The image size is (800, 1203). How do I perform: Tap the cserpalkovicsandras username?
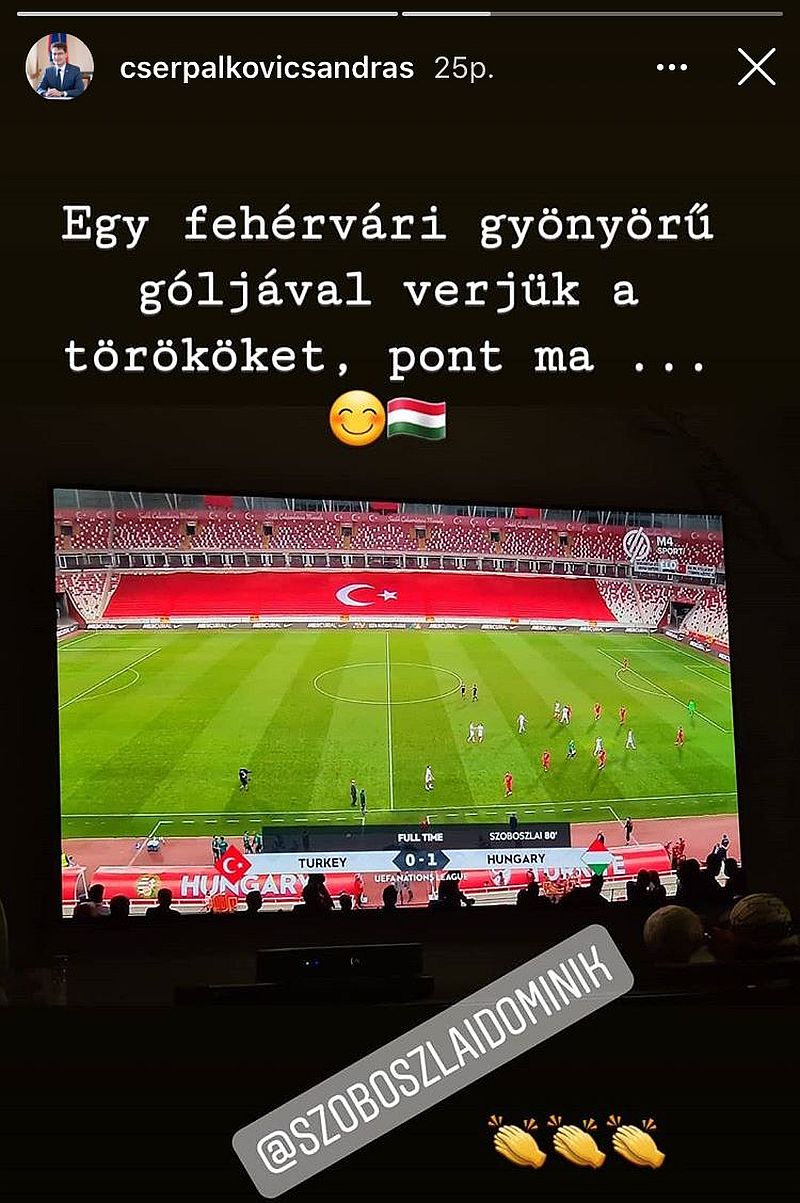click(267, 68)
